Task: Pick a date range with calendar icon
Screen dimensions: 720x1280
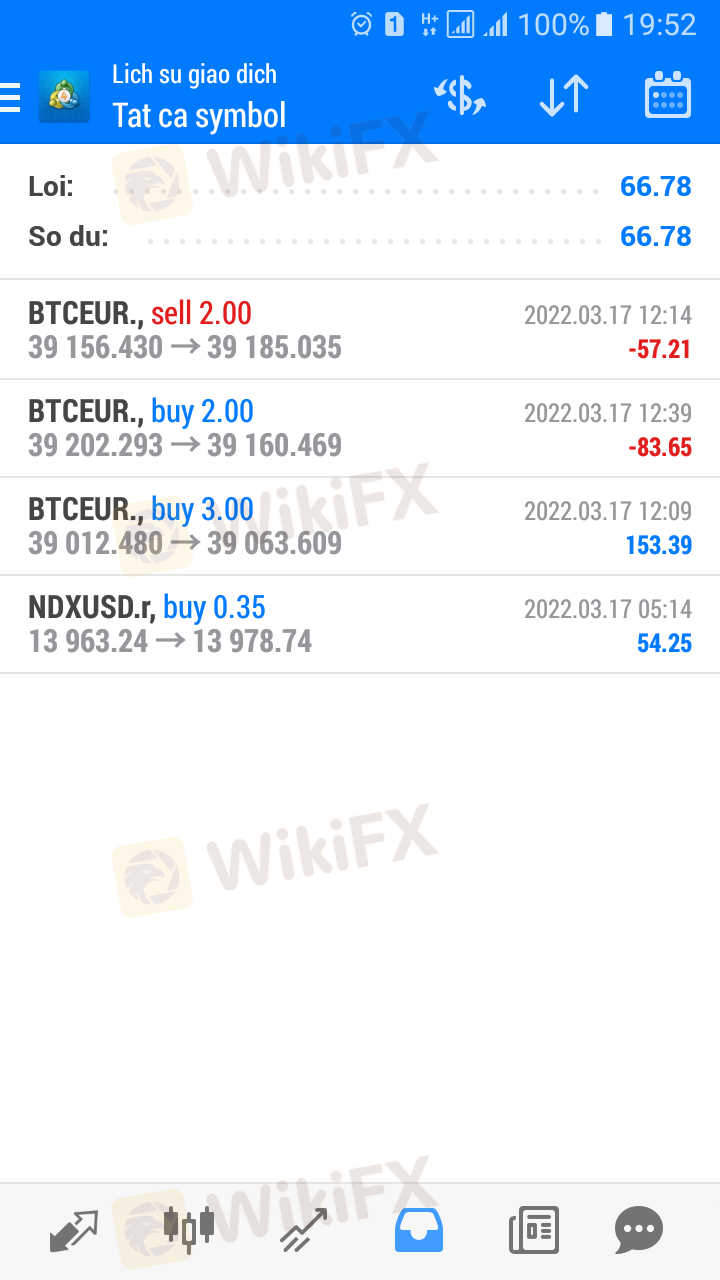Action: point(668,97)
